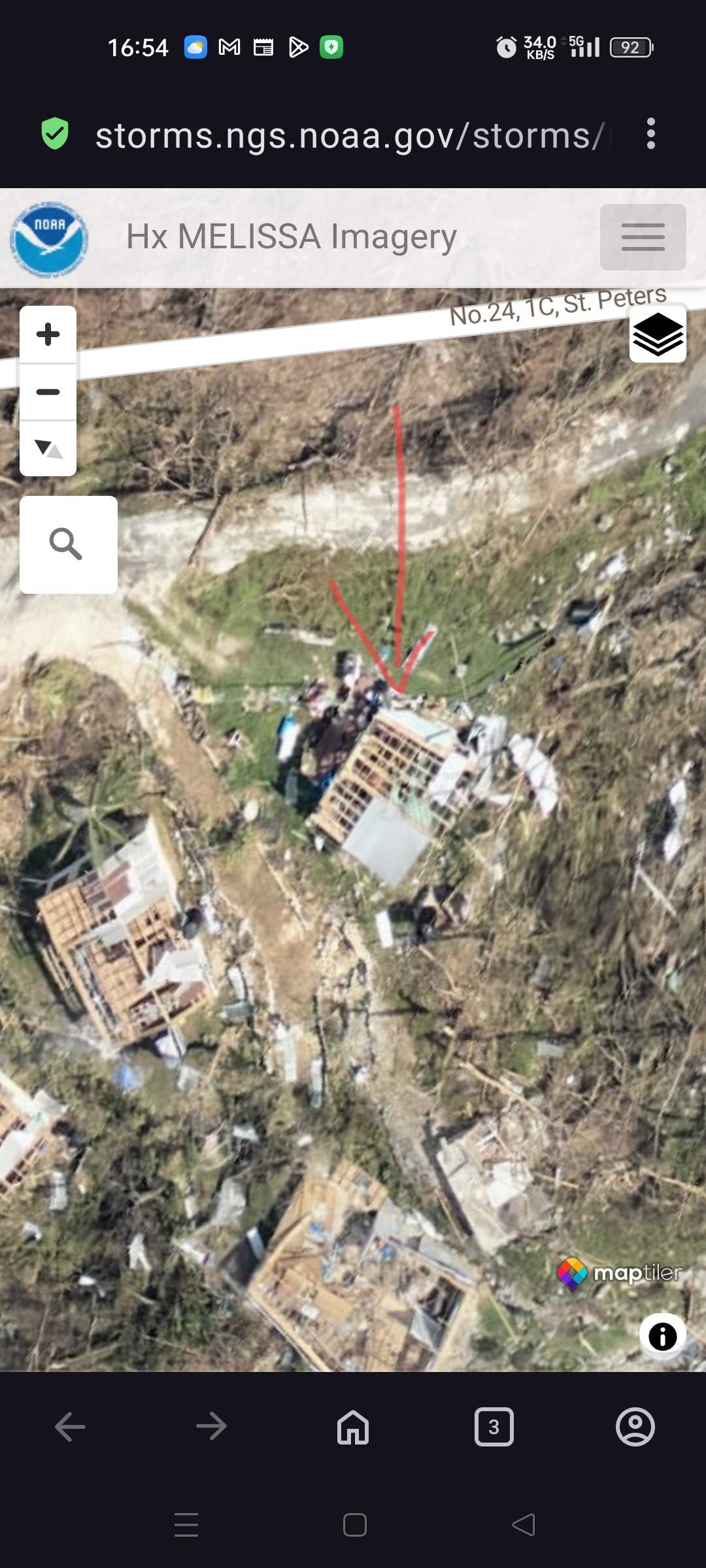
Task: Expand the hamburger navigation menu
Action: 643,237
